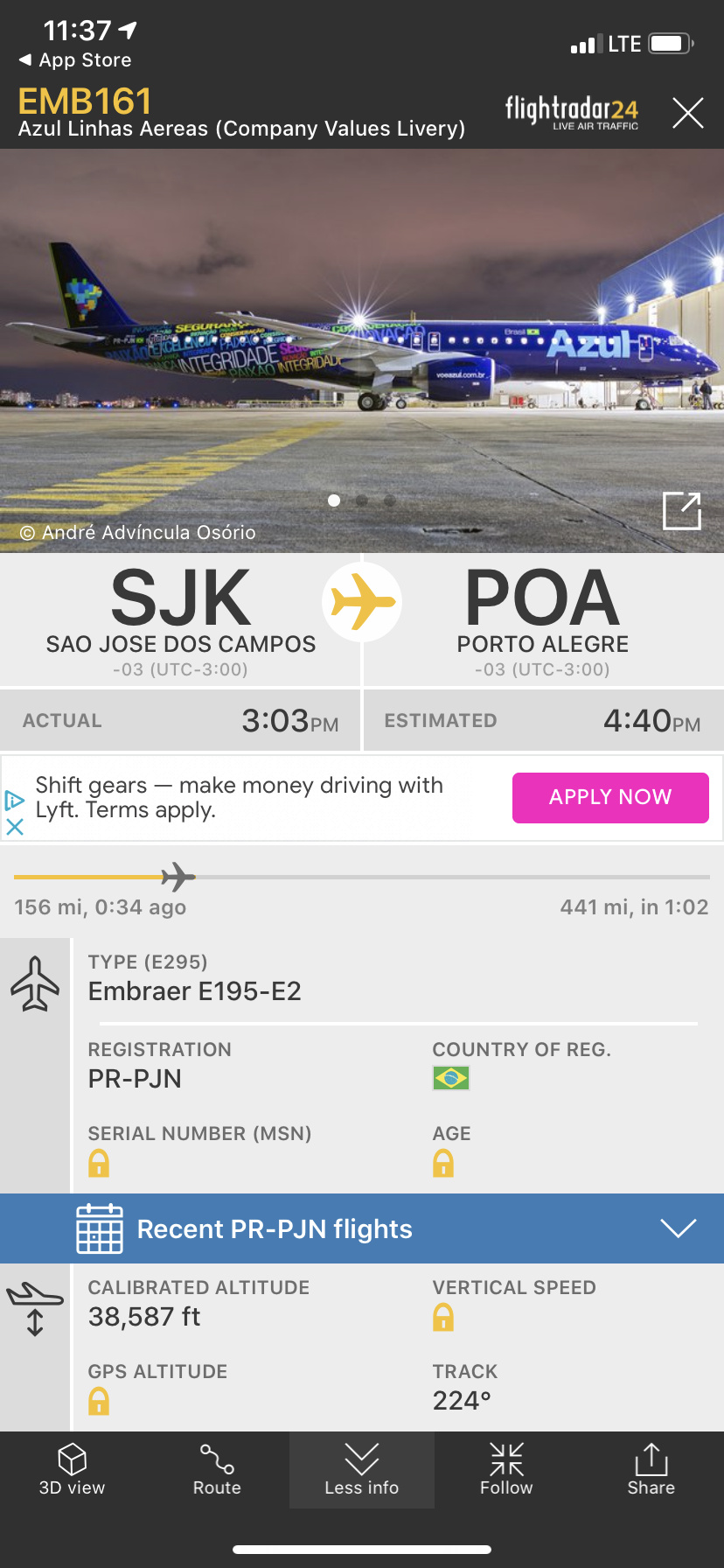Follow this flight on the map
Viewport: 724px width, 1568px height.
[506, 1470]
